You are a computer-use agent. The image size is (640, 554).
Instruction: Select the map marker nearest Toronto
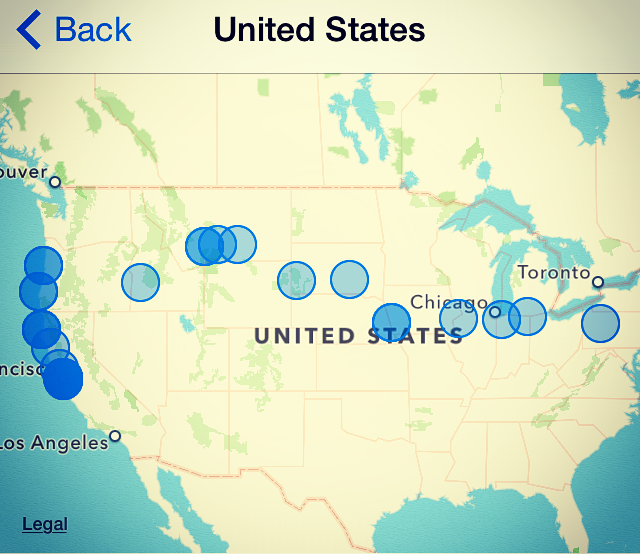point(600,324)
